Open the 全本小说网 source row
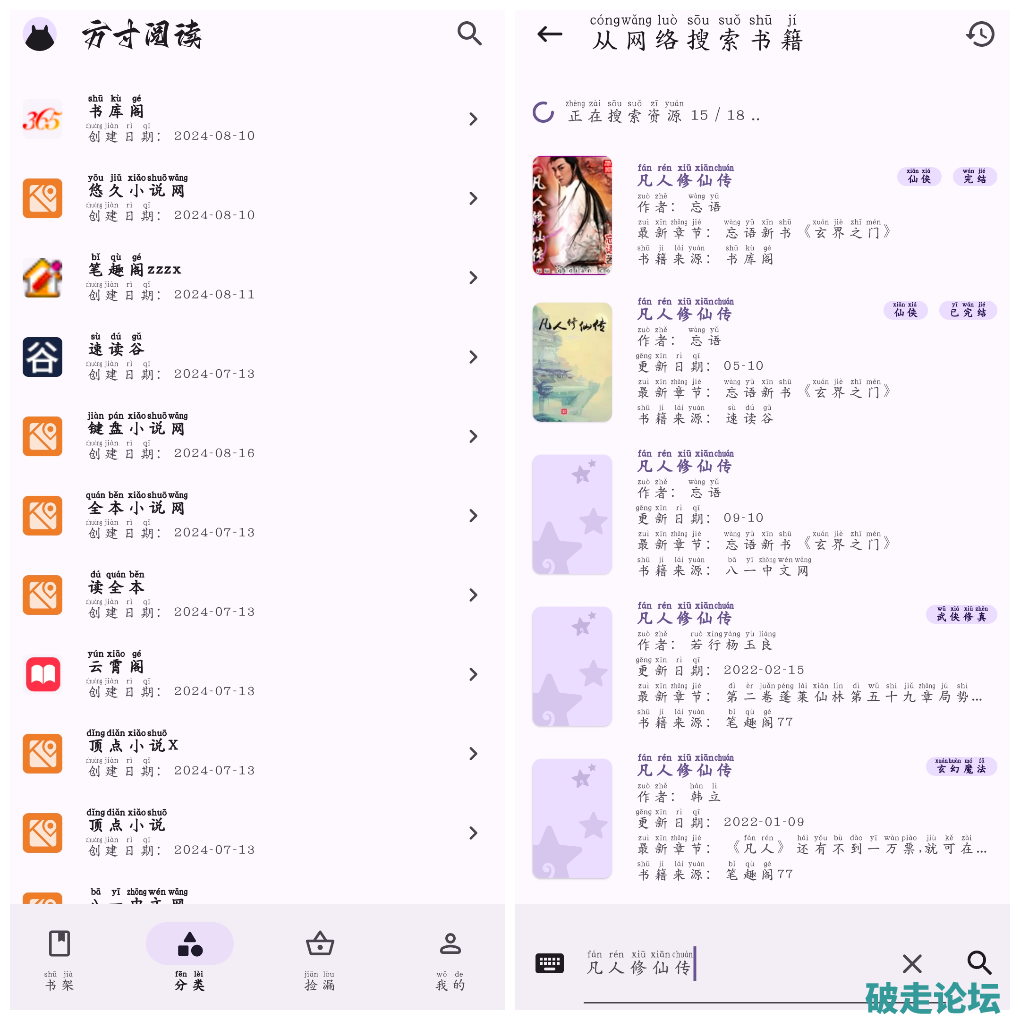The width and height of the screenshot is (1020, 1020). click(257, 516)
